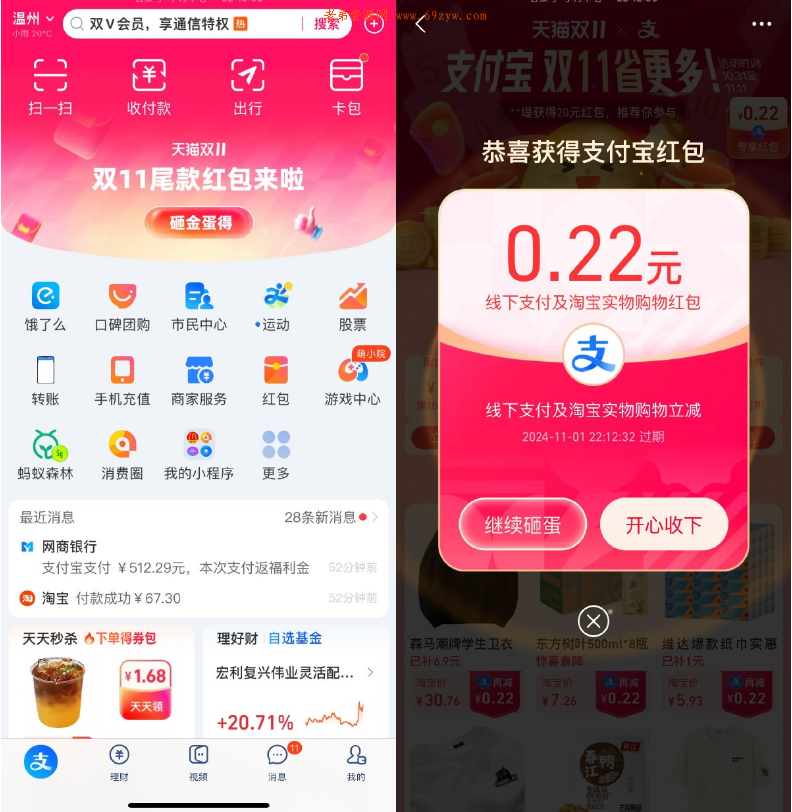Switch to the 我的 profile tab
792x812 pixels.
(356, 763)
